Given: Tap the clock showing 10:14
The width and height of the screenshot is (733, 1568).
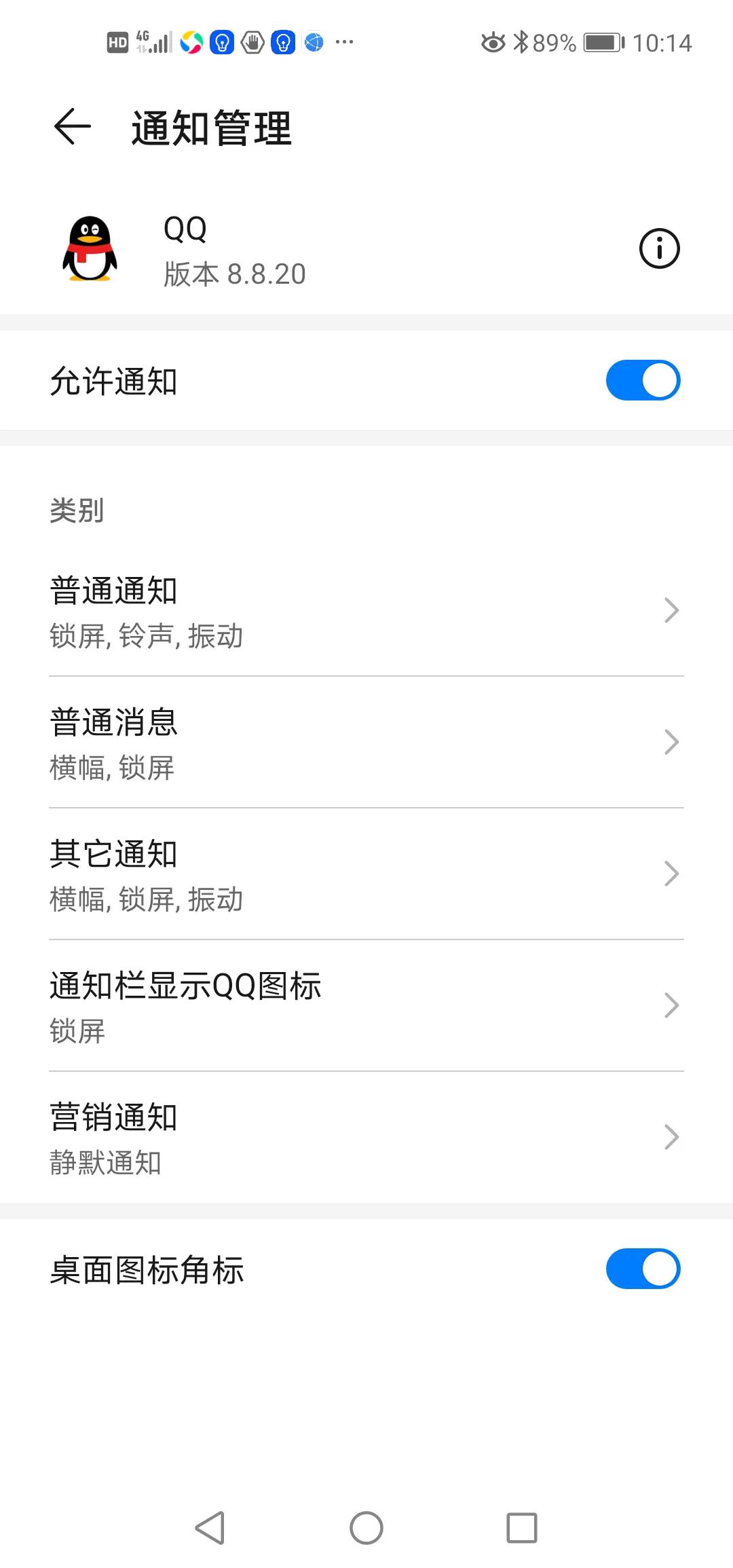Looking at the screenshot, I should pos(662,41).
